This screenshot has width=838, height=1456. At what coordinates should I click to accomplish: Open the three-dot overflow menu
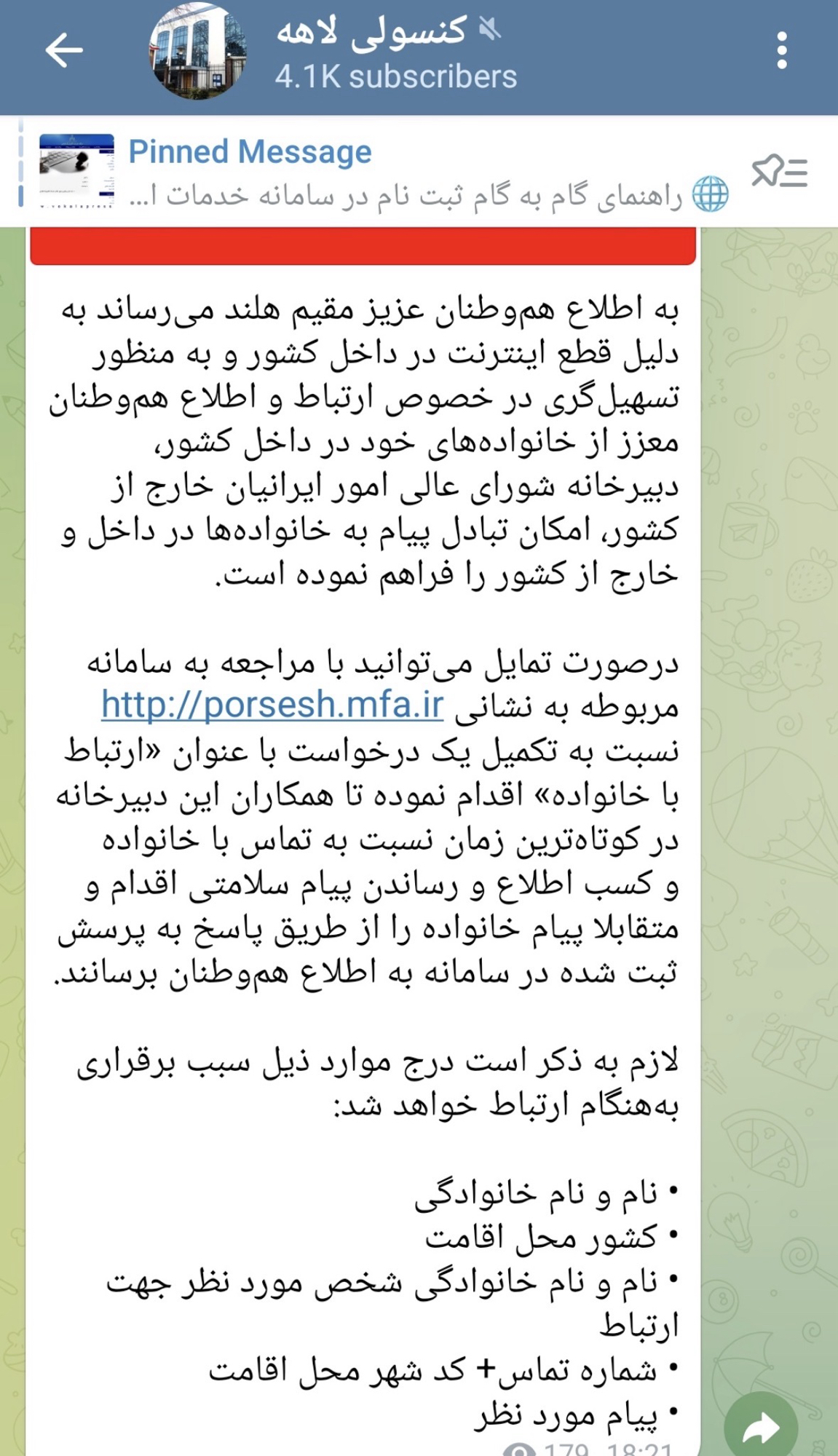pos(781,51)
